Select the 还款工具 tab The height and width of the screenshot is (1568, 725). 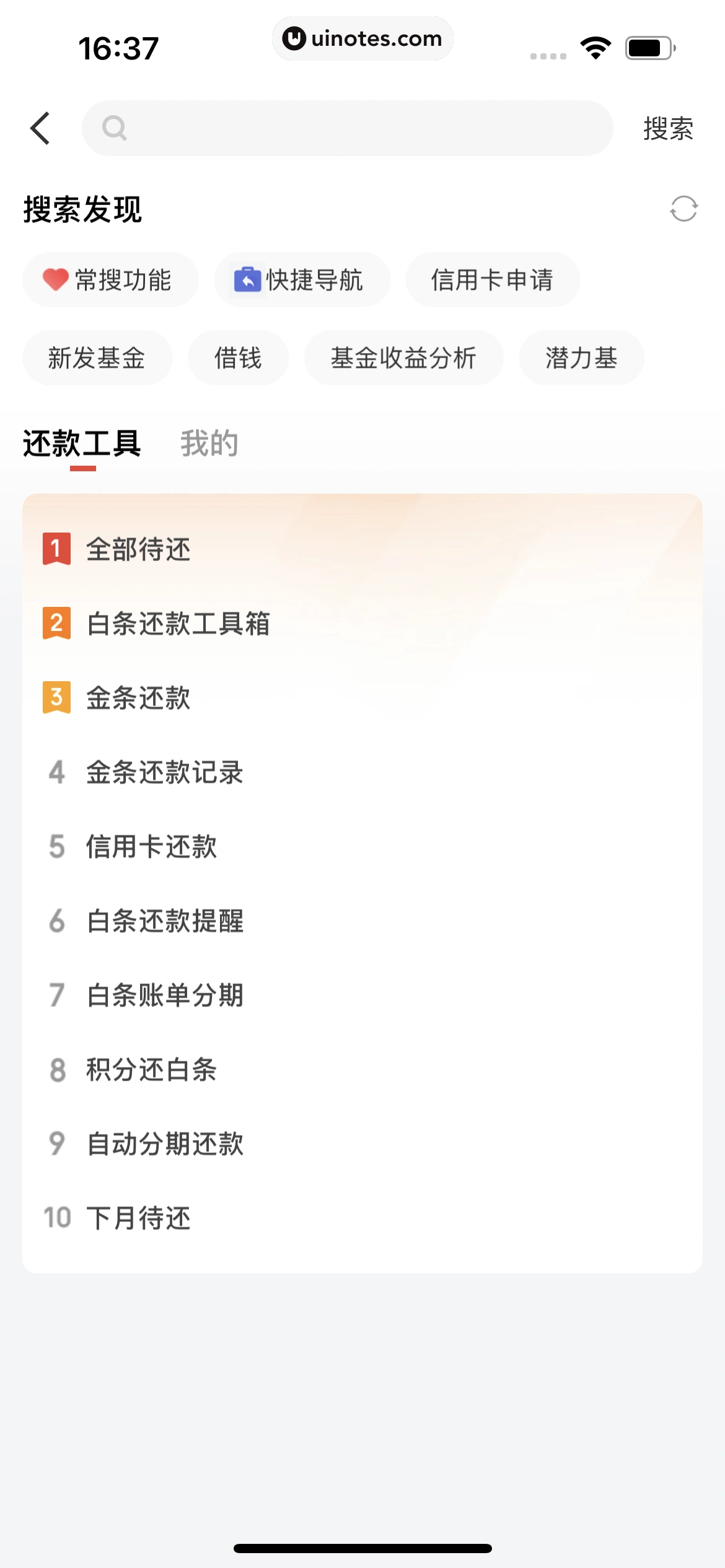(82, 443)
